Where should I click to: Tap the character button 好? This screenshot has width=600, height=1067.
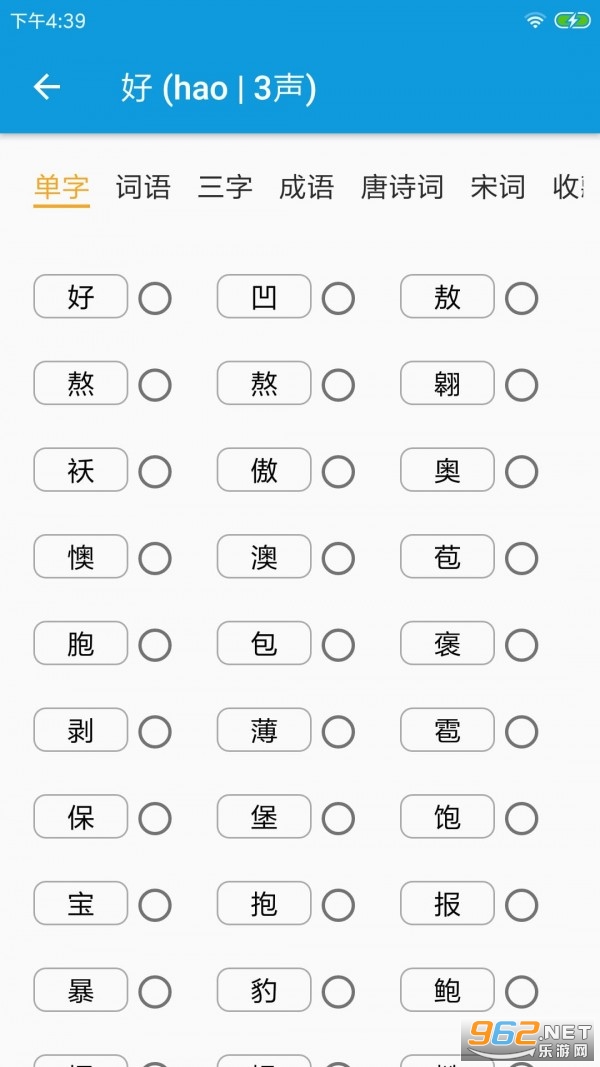81,297
